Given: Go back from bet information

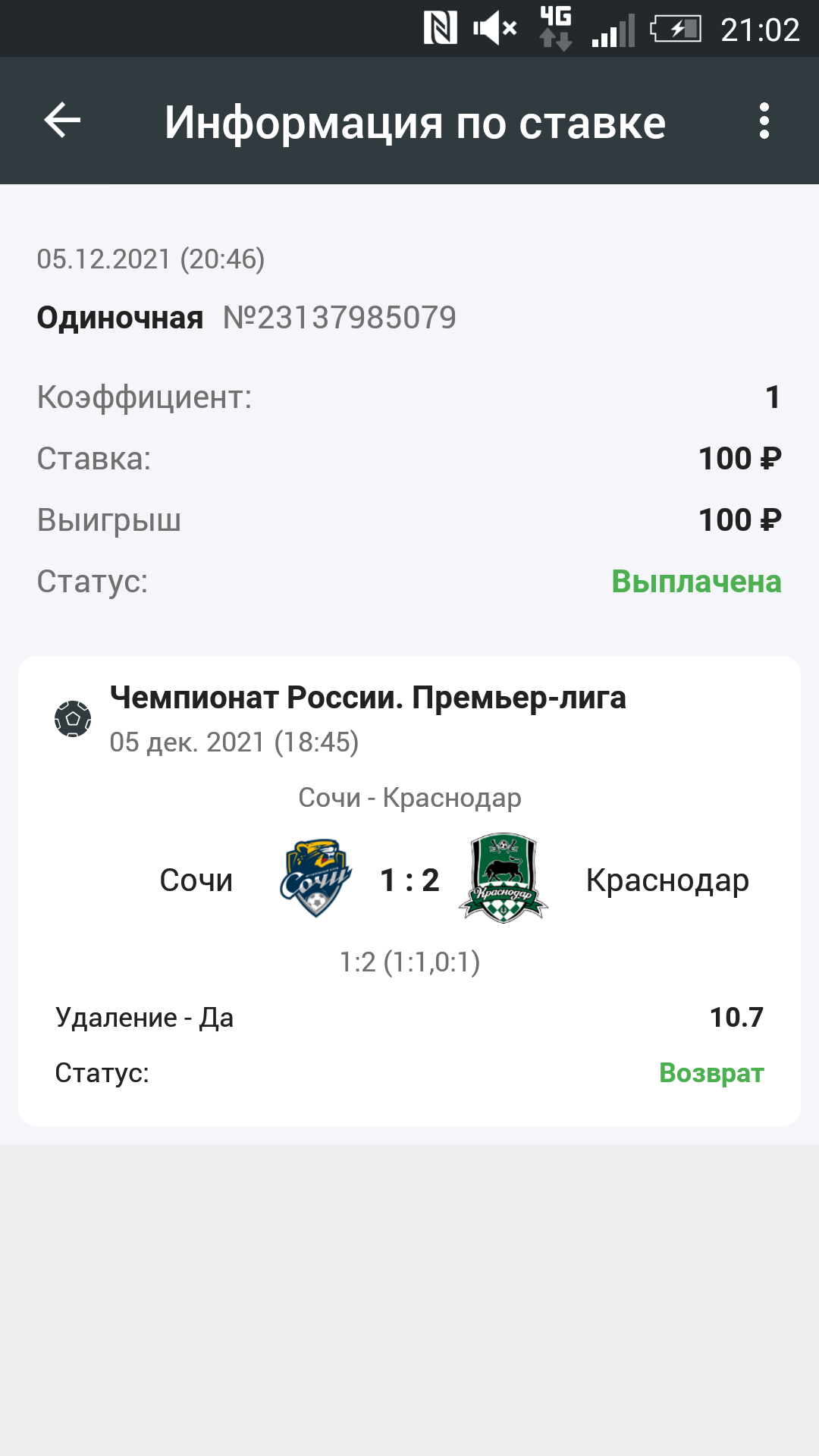Looking at the screenshot, I should (62, 121).
